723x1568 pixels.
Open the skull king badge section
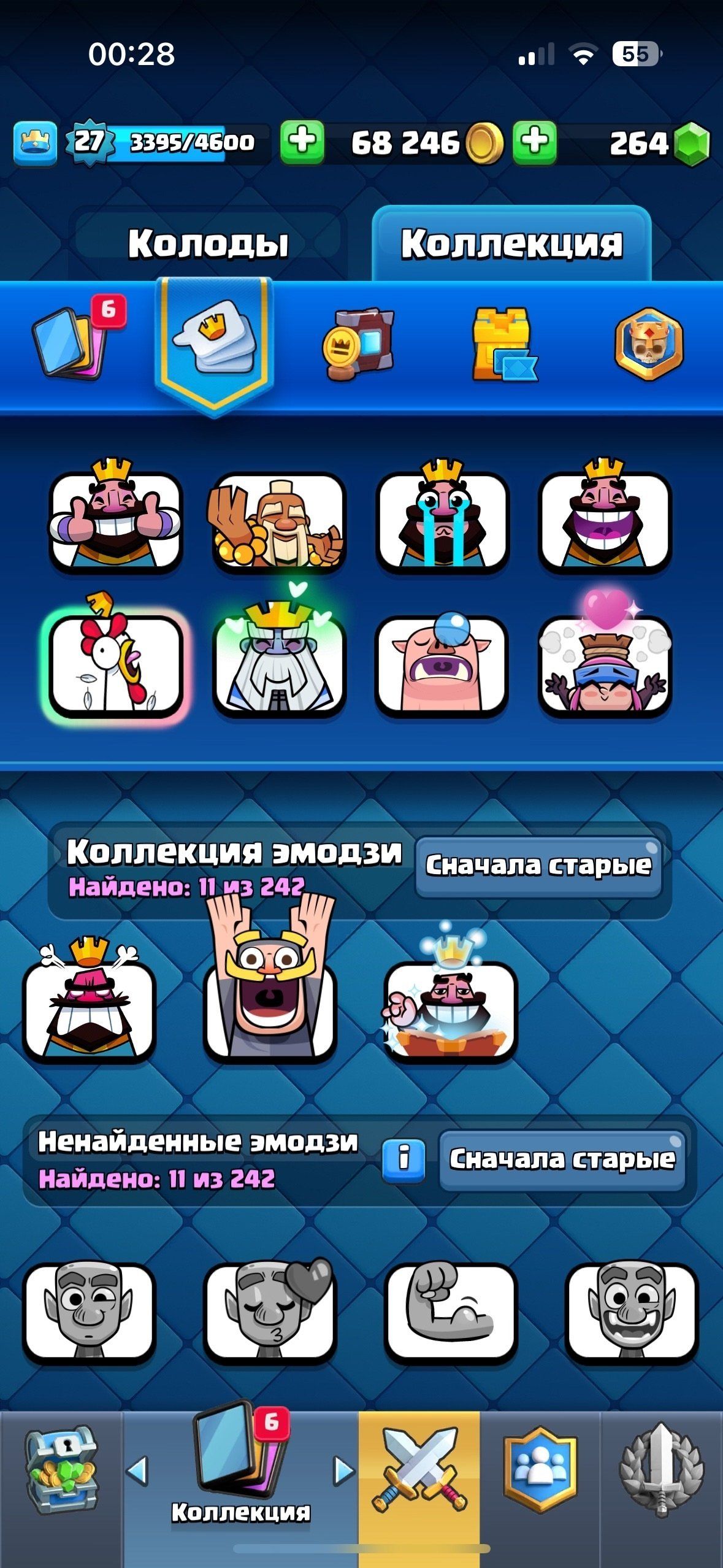pos(649,345)
